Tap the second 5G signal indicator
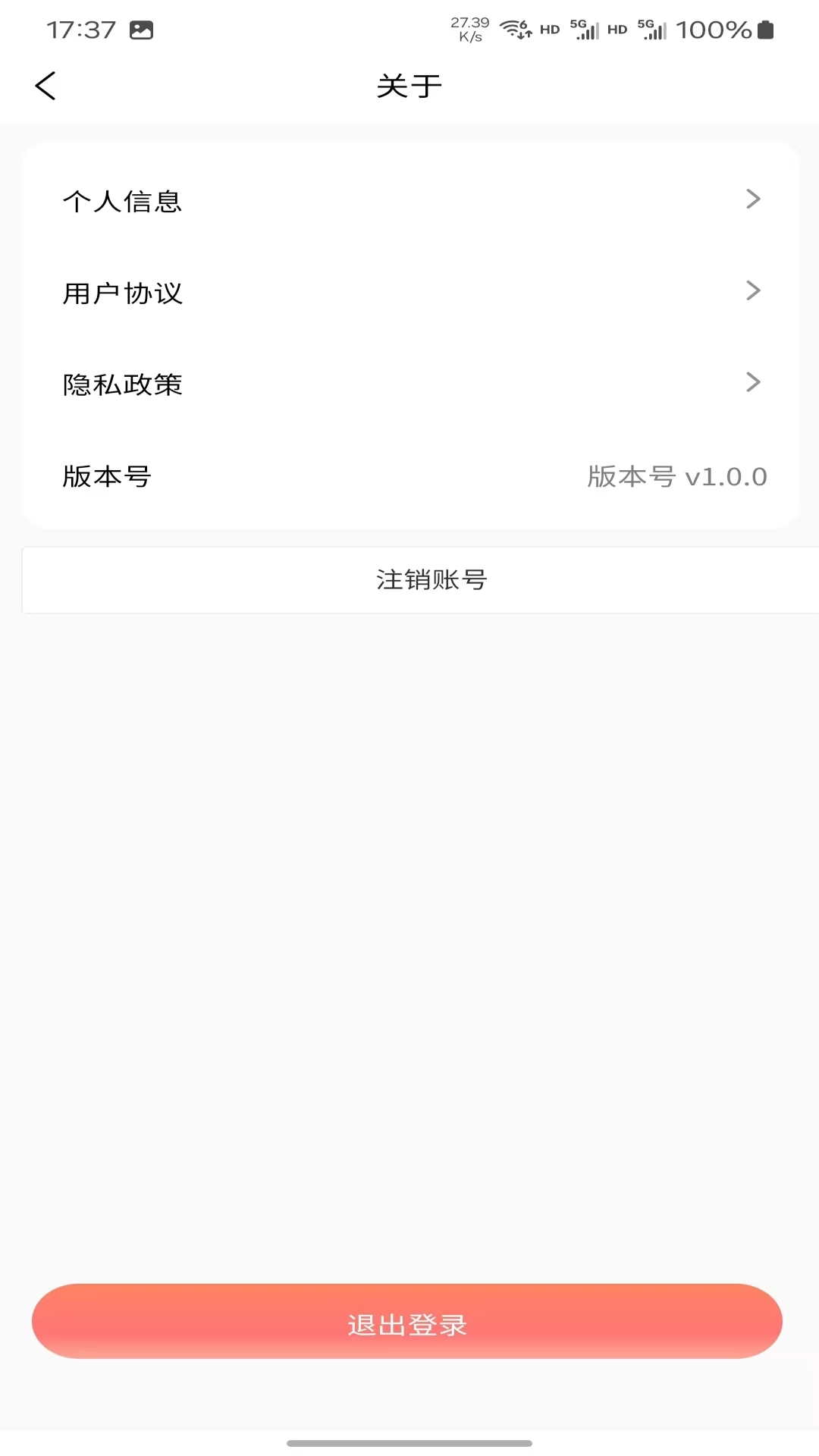Viewport: 819px width, 1456px height. 651,30
